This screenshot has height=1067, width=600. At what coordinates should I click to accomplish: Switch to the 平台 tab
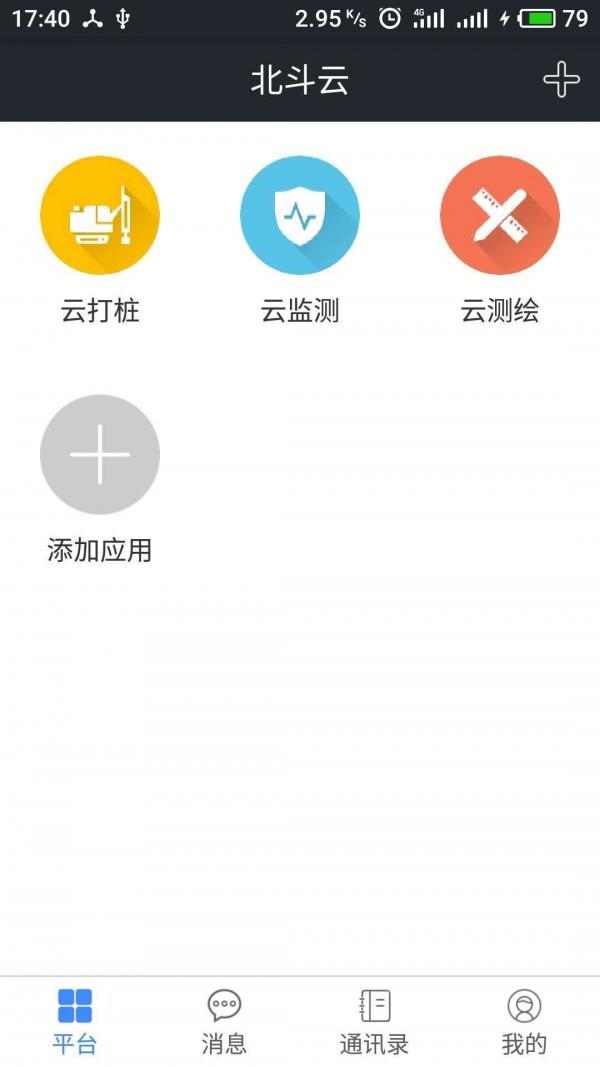[x=75, y=1021]
